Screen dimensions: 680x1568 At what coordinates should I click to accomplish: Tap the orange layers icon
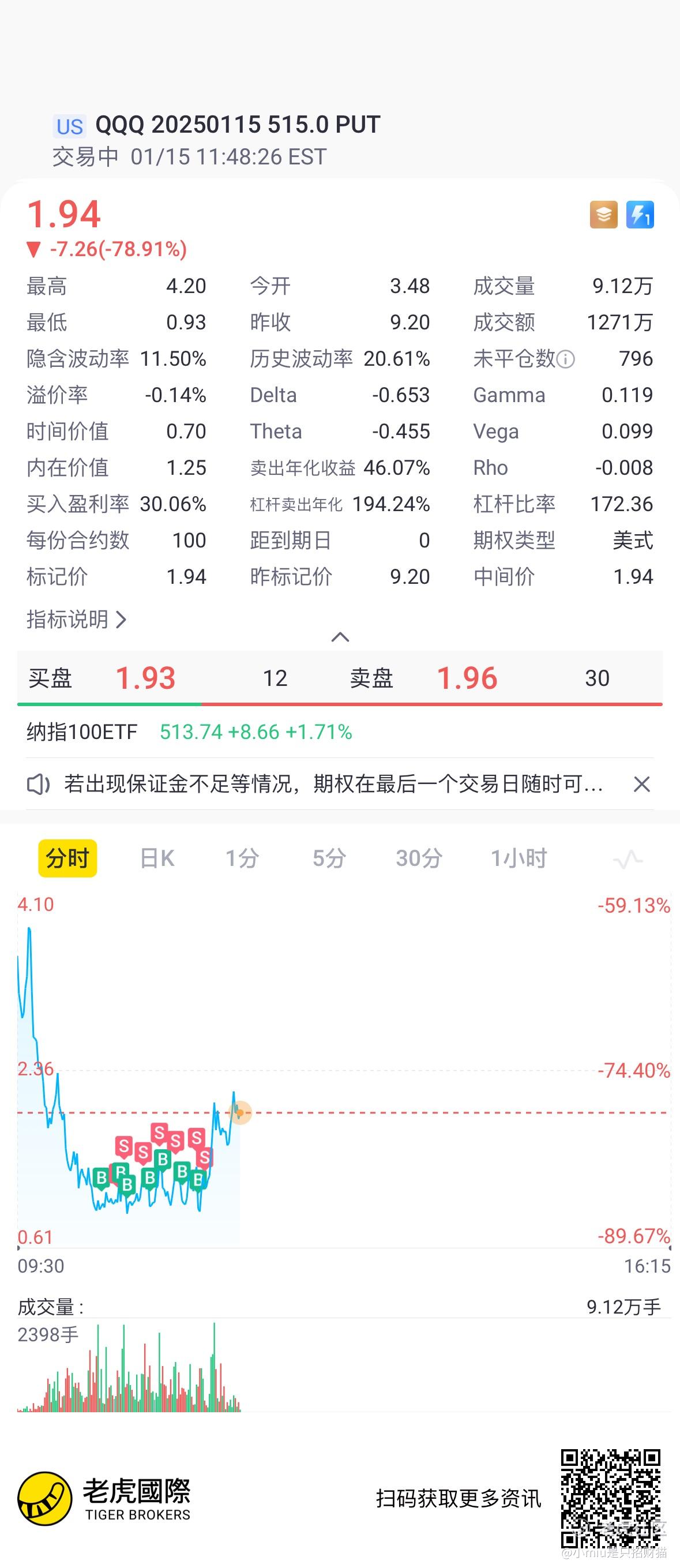603,215
